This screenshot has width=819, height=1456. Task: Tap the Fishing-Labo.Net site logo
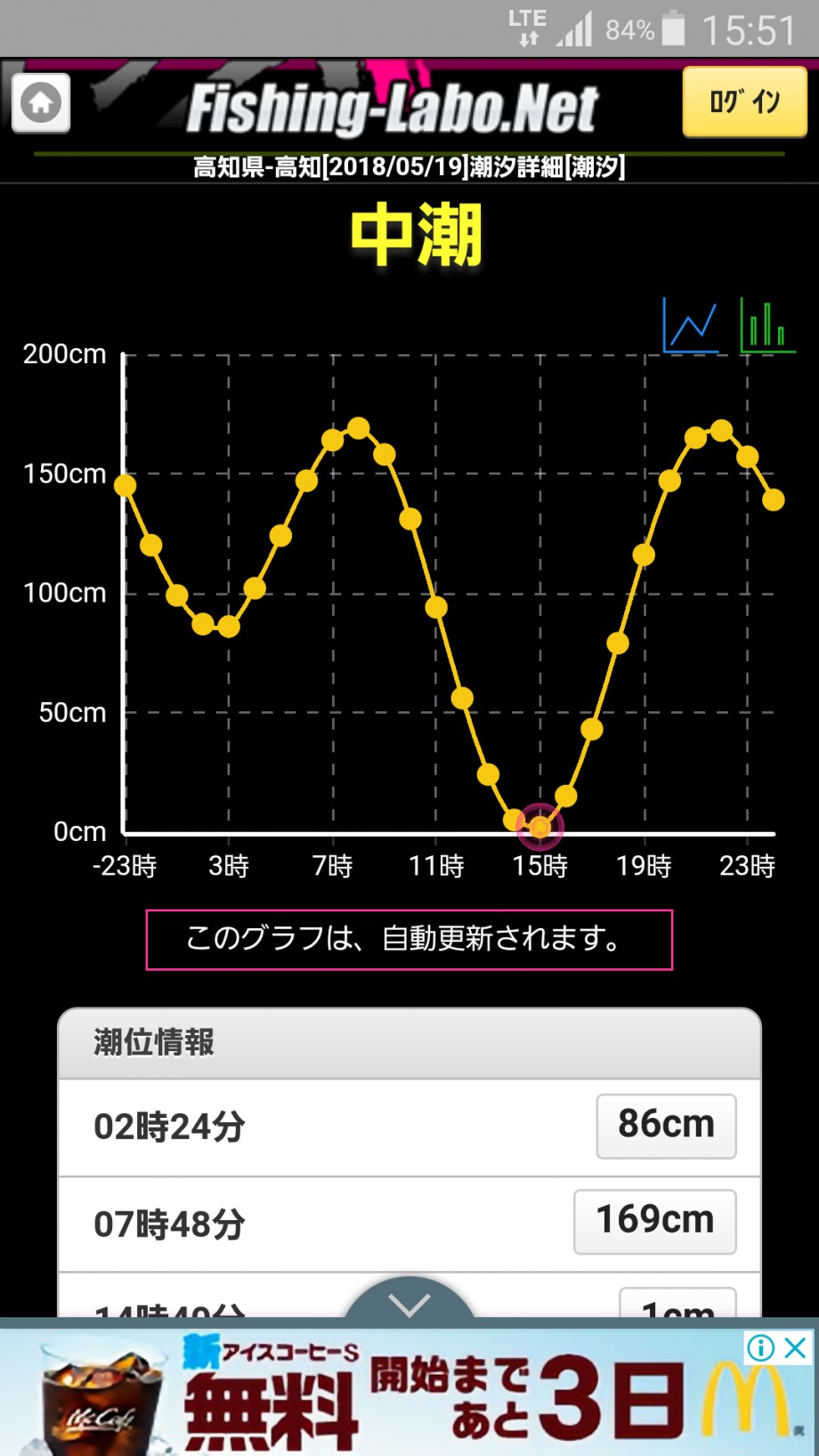click(x=393, y=109)
